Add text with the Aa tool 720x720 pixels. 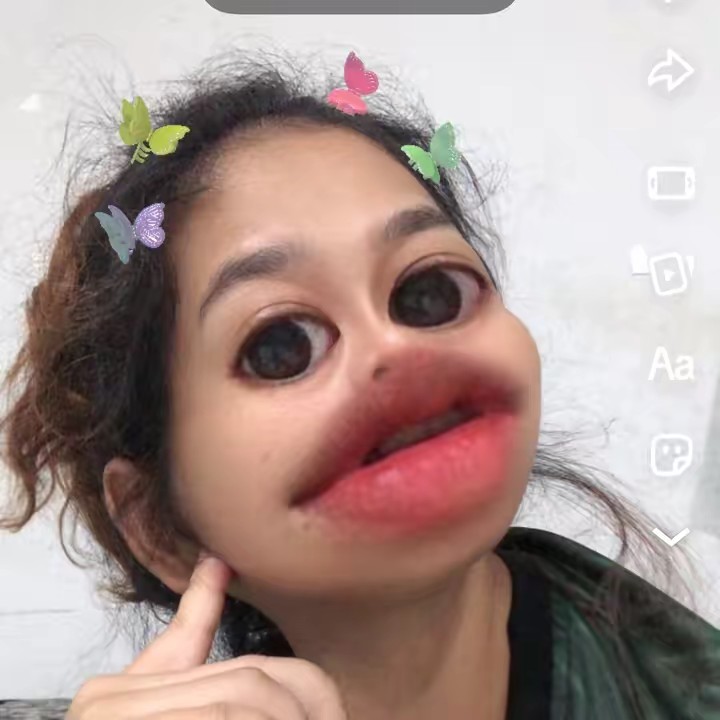[x=670, y=365]
